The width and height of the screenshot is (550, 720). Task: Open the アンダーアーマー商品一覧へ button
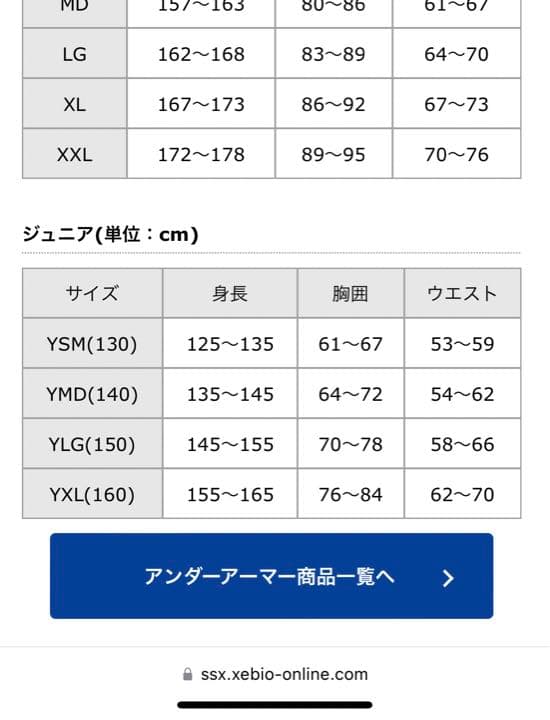pos(271,576)
